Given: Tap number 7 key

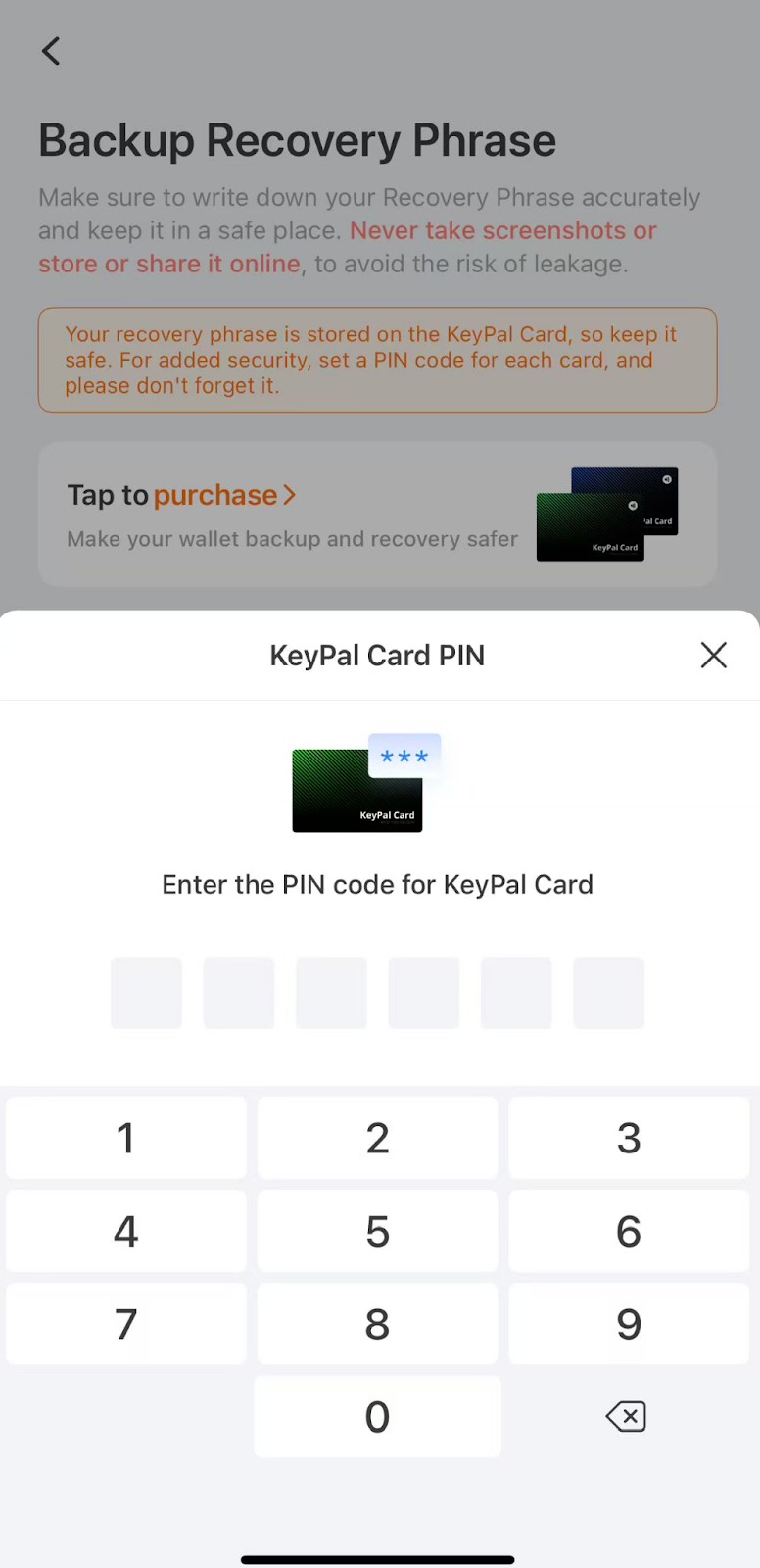Looking at the screenshot, I should pyautogui.click(x=126, y=1324).
